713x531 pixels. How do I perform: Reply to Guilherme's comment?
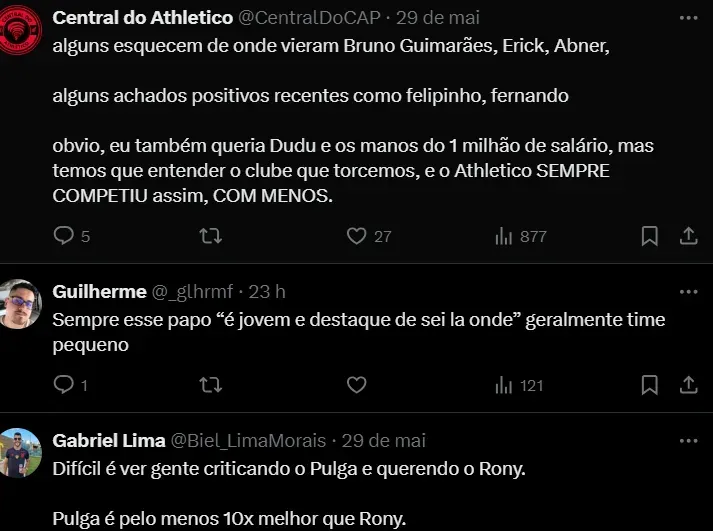[x=64, y=385]
